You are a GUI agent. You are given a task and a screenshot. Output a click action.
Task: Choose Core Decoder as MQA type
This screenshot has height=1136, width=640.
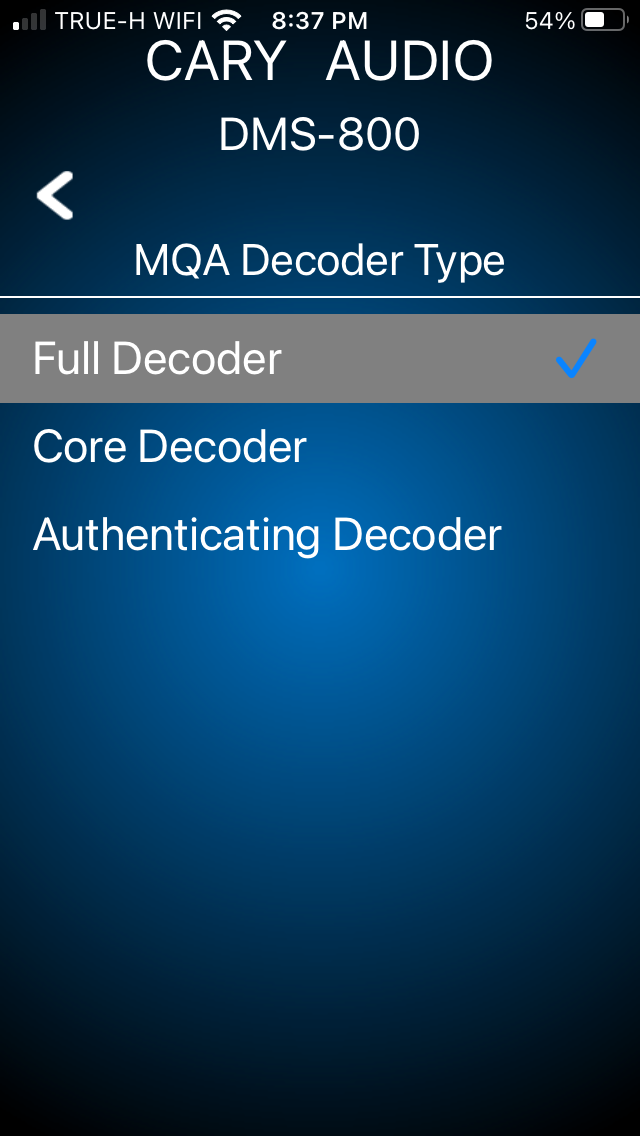(x=320, y=447)
